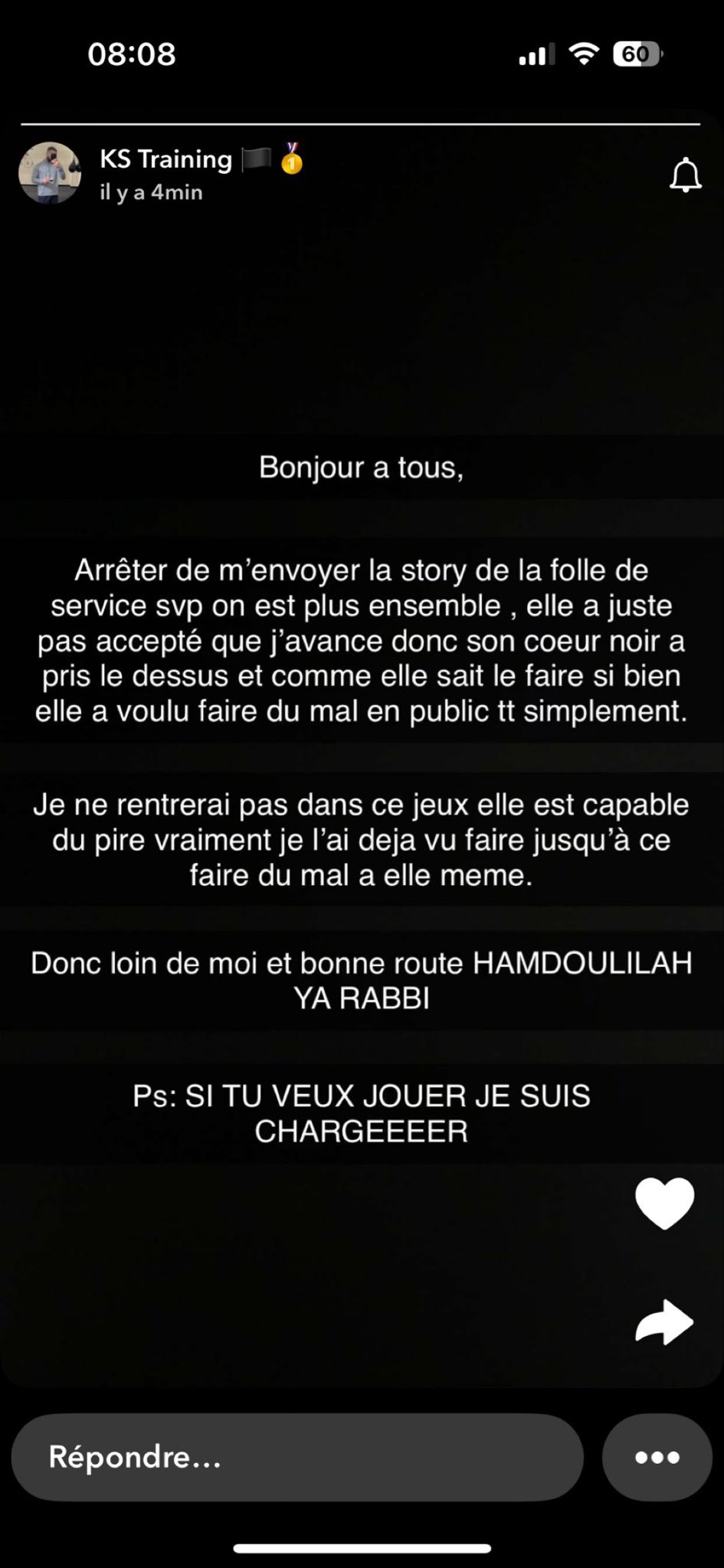
Task: Like this story with the heart
Action: [664, 1203]
